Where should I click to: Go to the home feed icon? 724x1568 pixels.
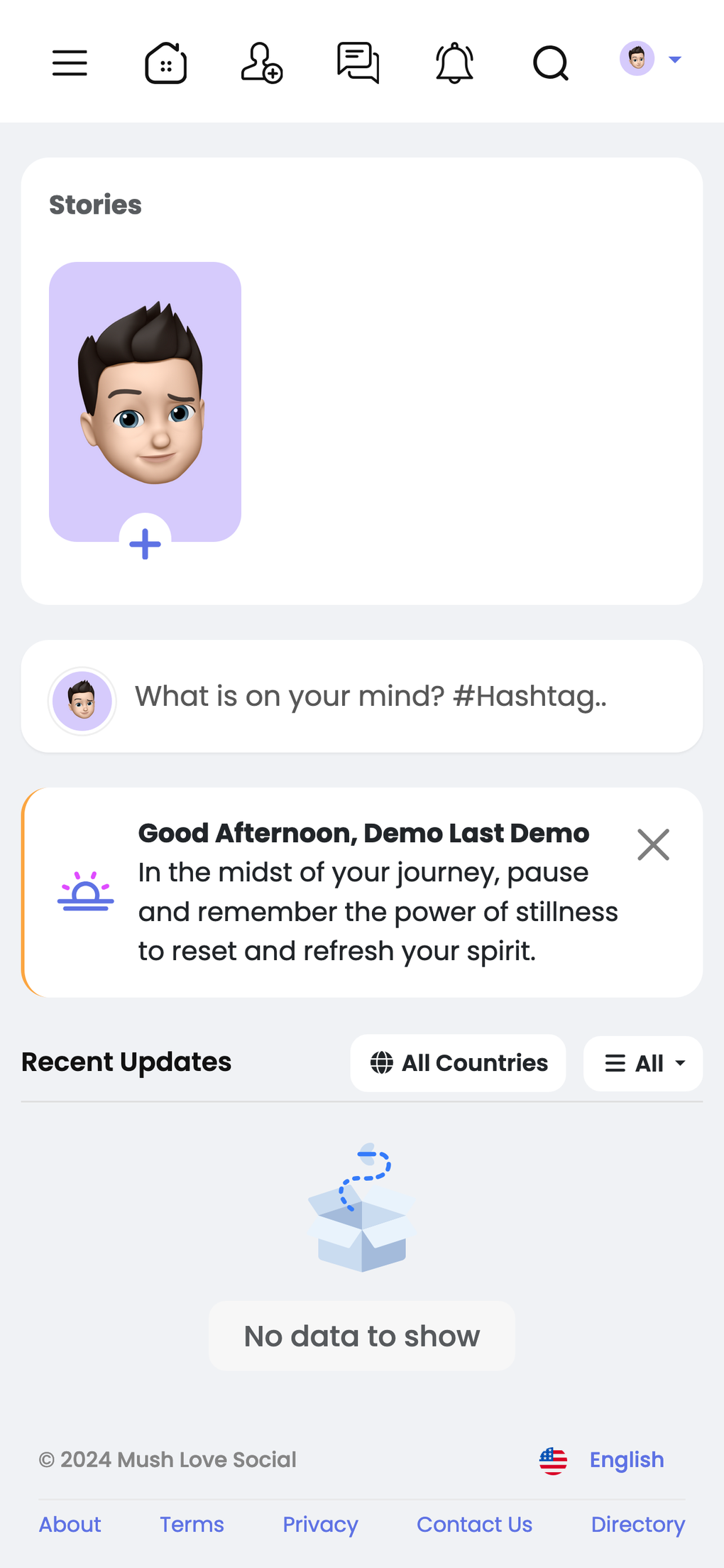pos(165,63)
